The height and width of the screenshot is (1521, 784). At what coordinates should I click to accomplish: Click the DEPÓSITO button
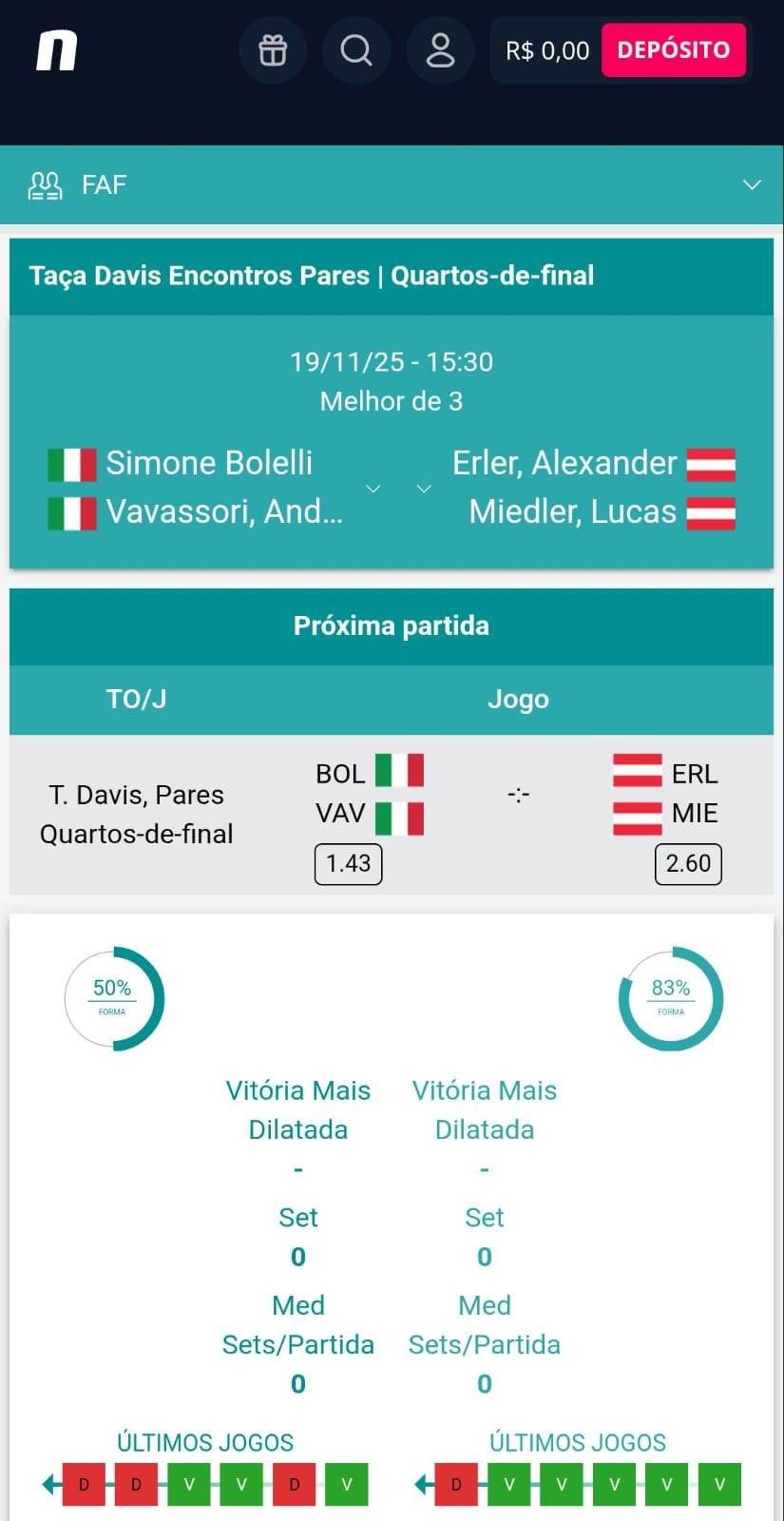674,49
